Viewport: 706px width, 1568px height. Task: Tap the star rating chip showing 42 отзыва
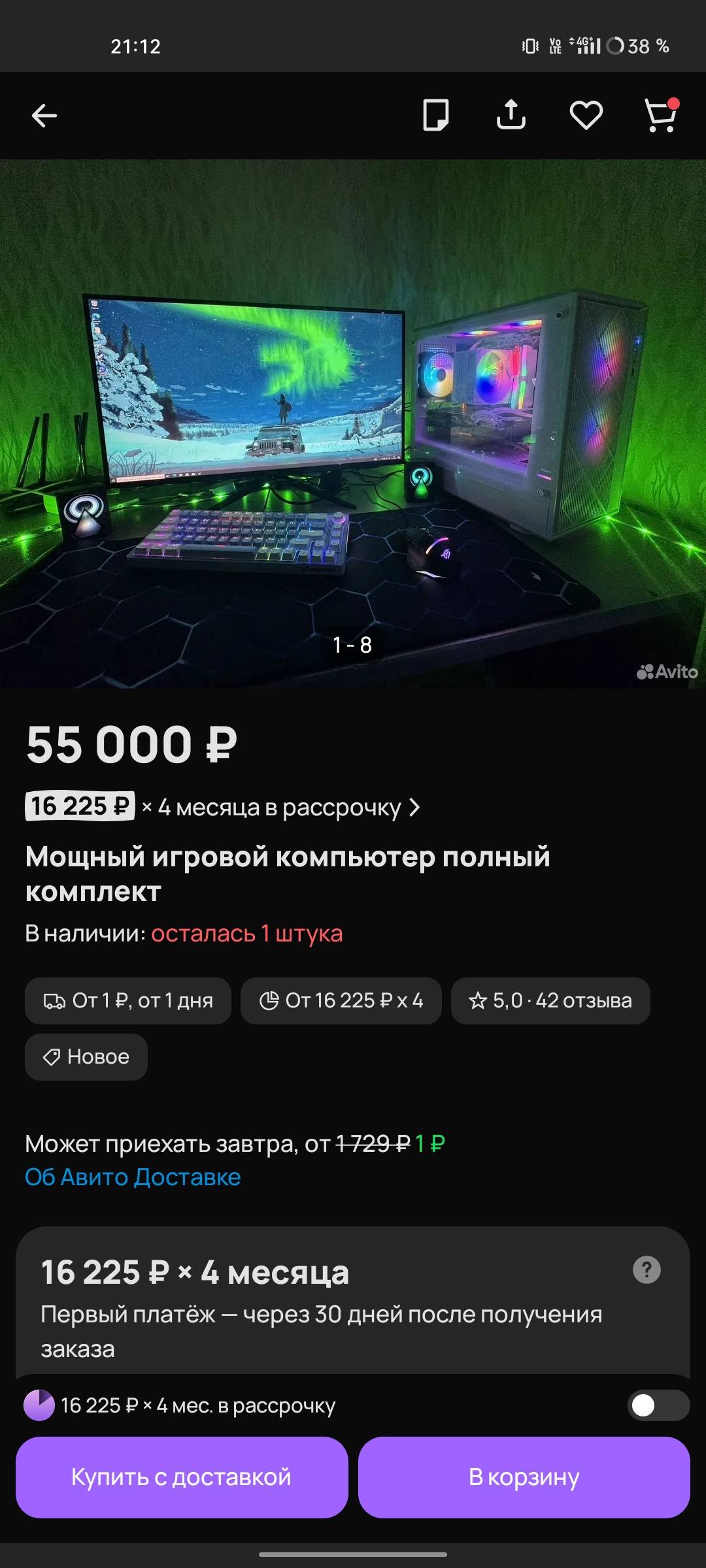pos(550,1001)
